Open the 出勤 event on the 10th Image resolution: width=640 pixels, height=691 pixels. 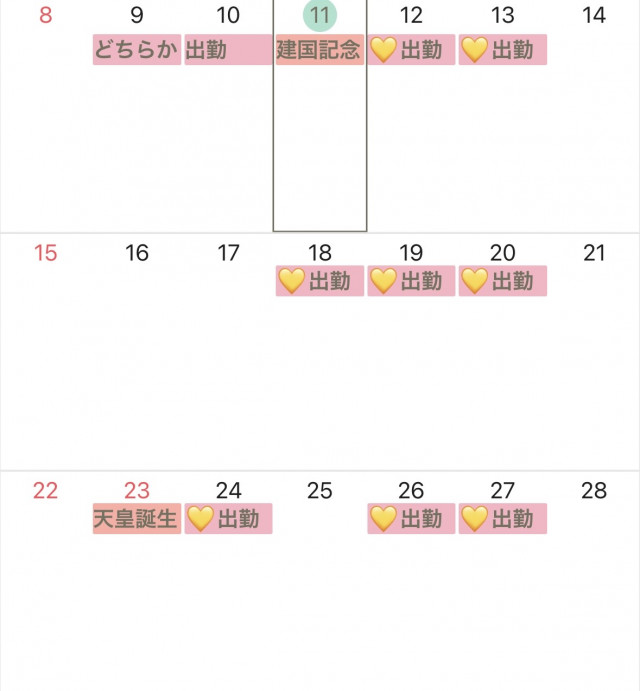coord(228,50)
